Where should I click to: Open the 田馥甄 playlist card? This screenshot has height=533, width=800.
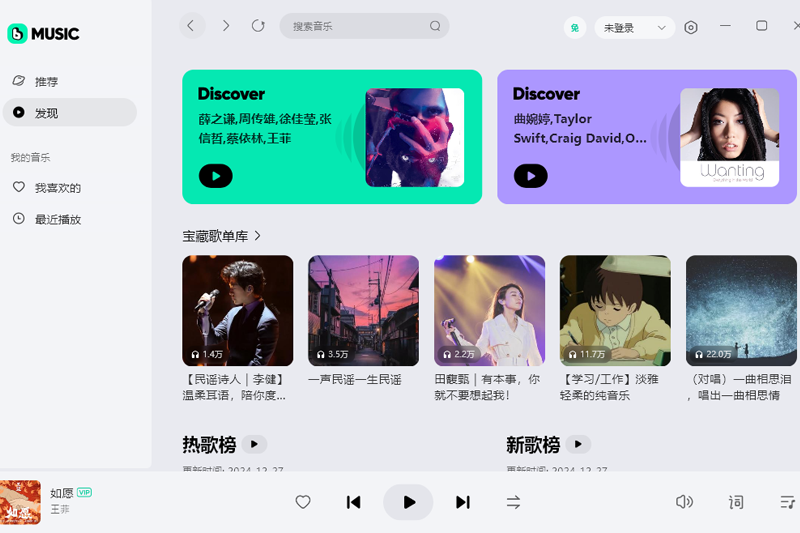pos(489,310)
